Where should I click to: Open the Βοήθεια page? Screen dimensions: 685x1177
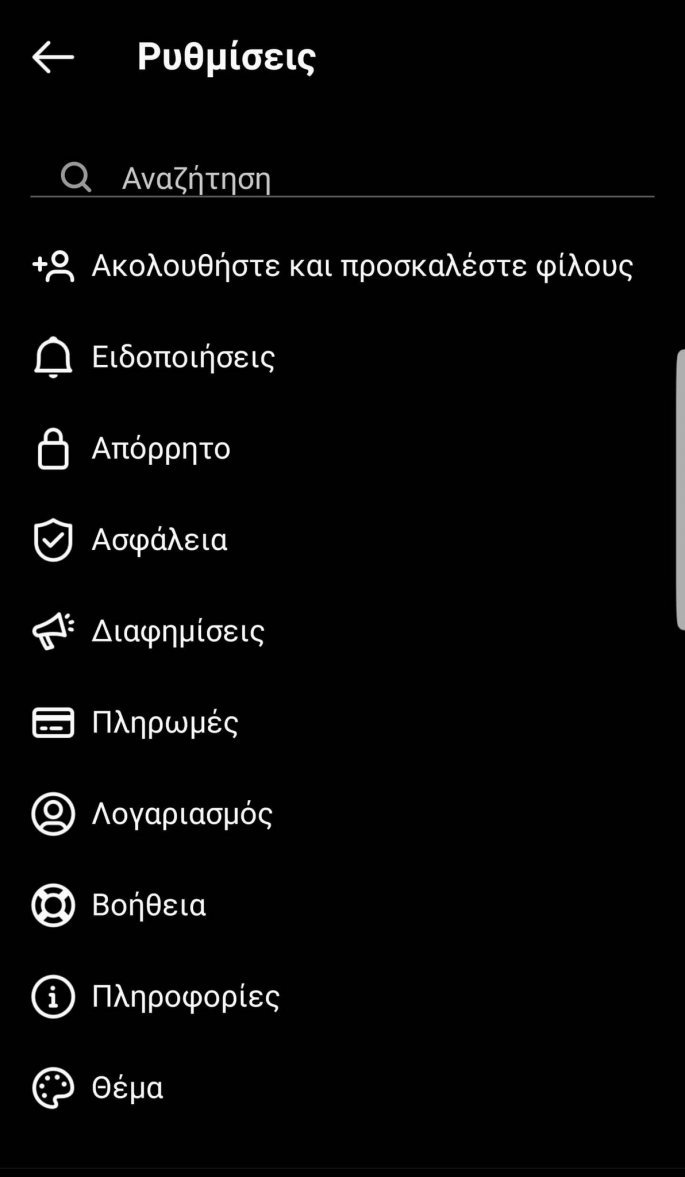149,906
